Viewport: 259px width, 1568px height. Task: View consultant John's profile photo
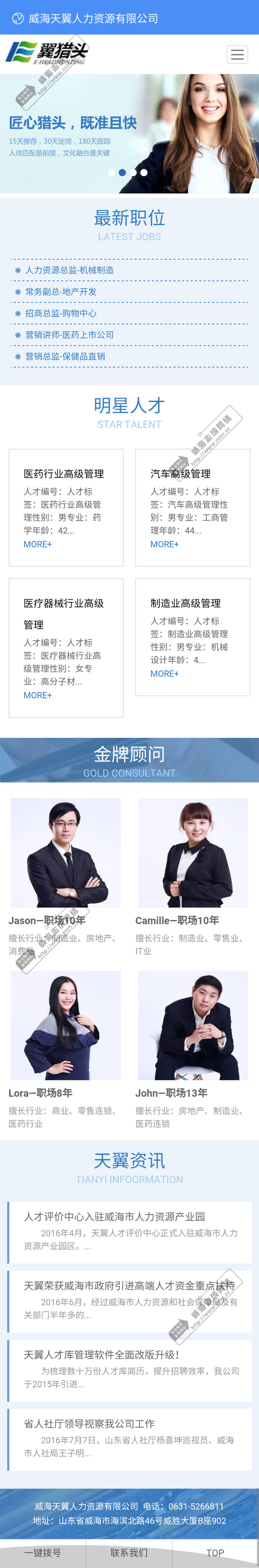point(193,1025)
